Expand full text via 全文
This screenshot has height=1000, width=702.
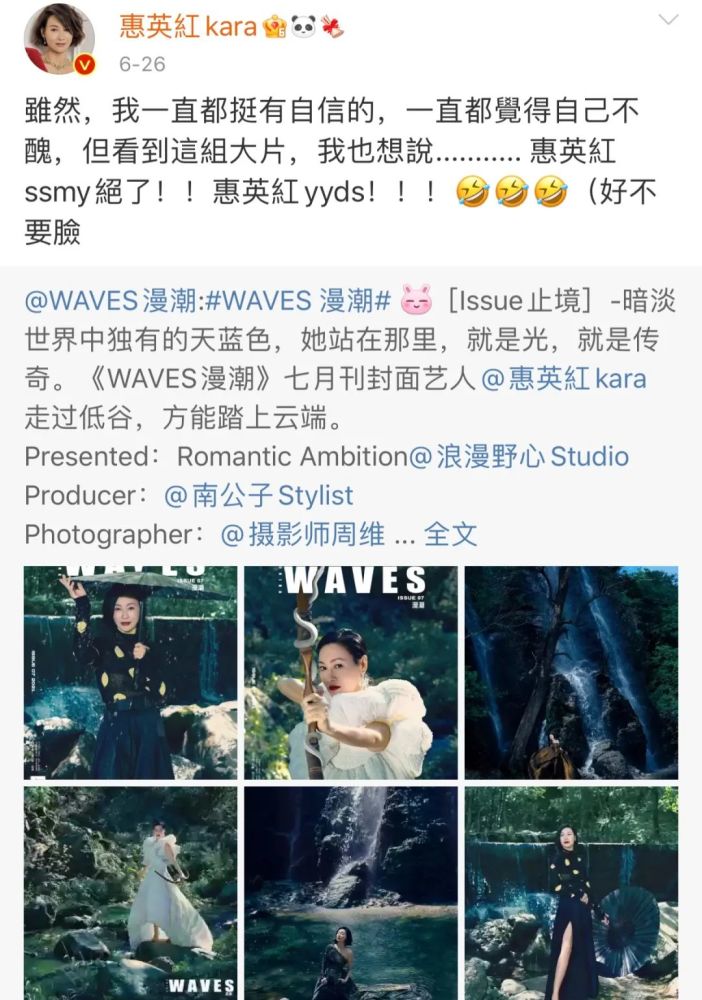(x=451, y=535)
